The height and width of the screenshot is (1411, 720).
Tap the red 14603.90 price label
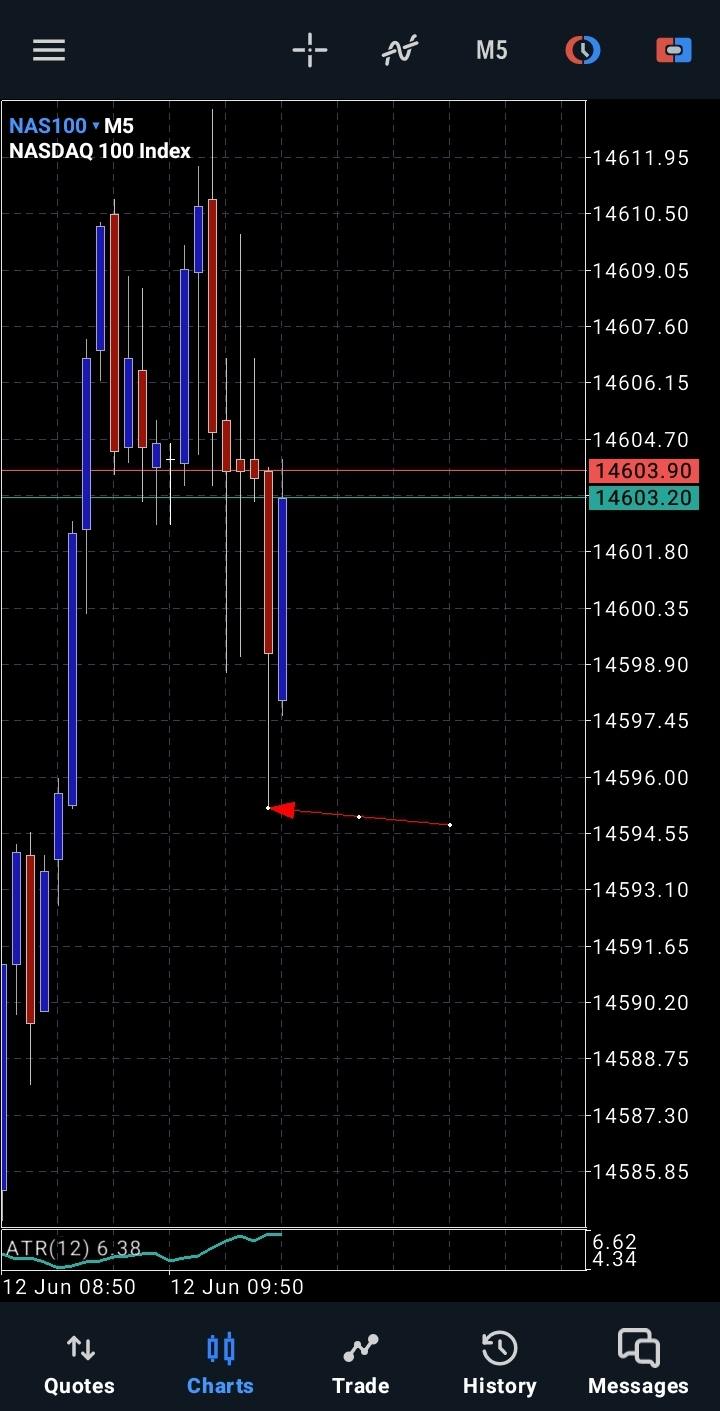click(x=643, y=470)
